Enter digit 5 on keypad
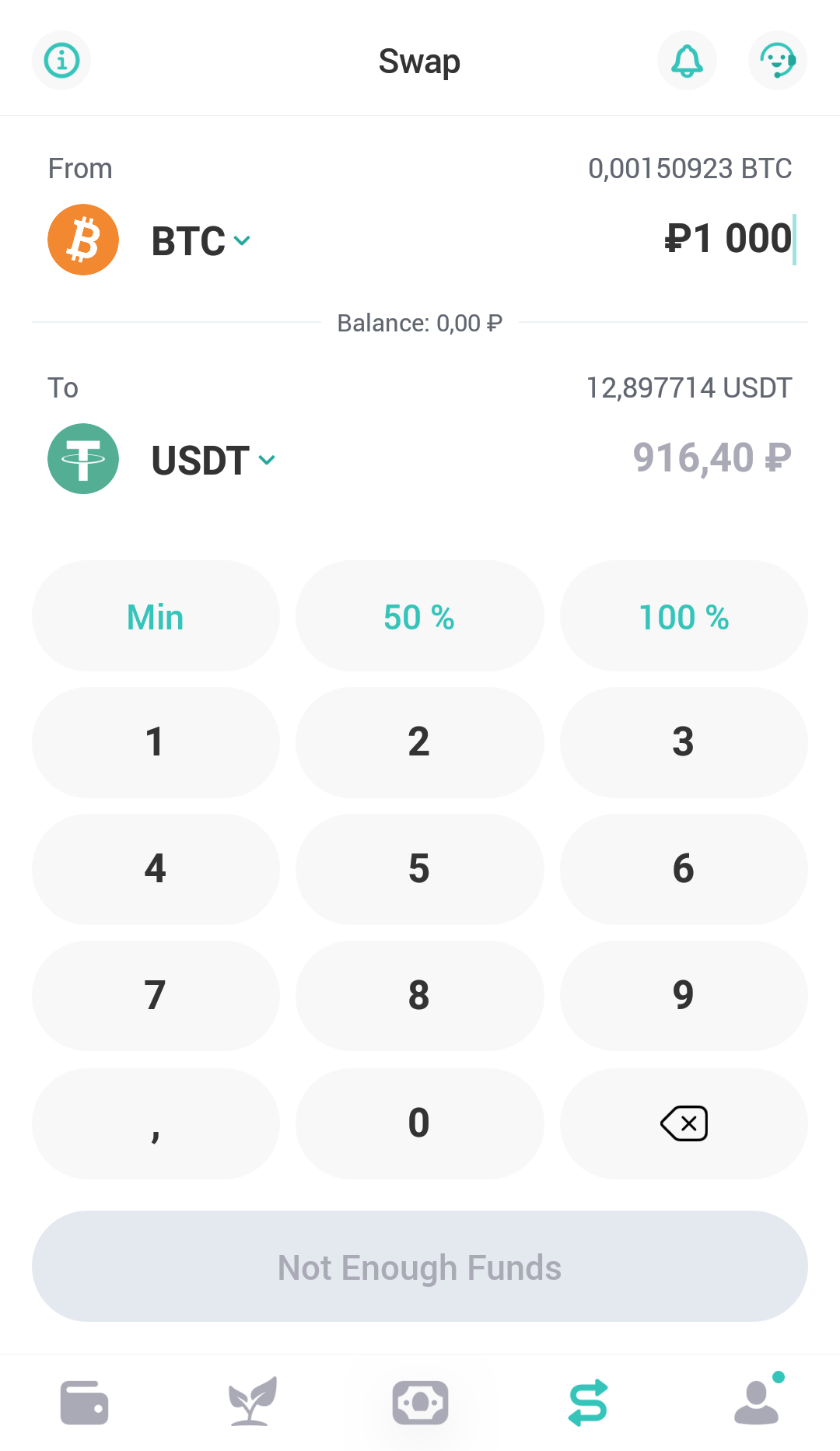 (x=419, y=869)
